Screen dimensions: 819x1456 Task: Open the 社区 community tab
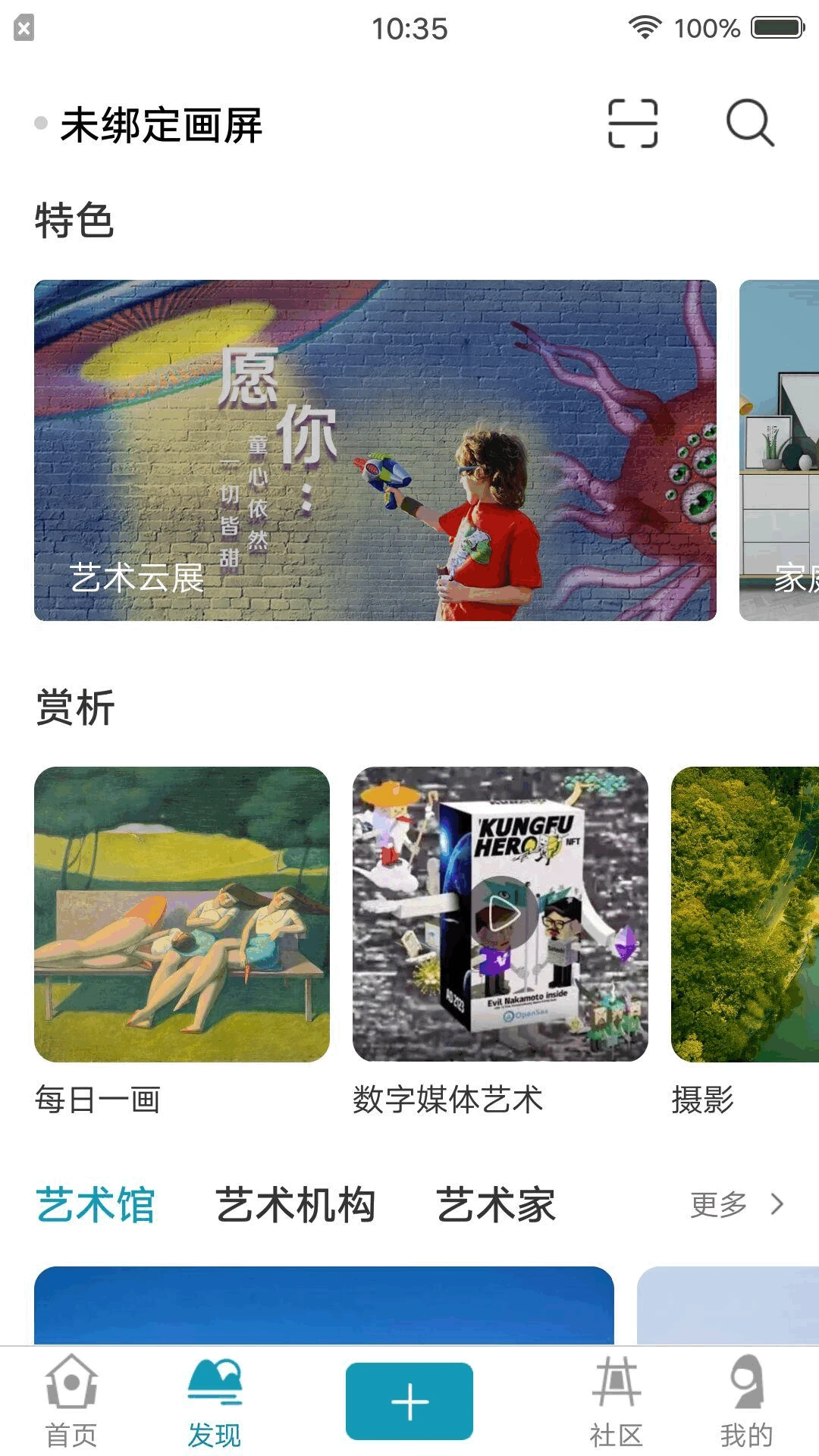click(616, 1401)
